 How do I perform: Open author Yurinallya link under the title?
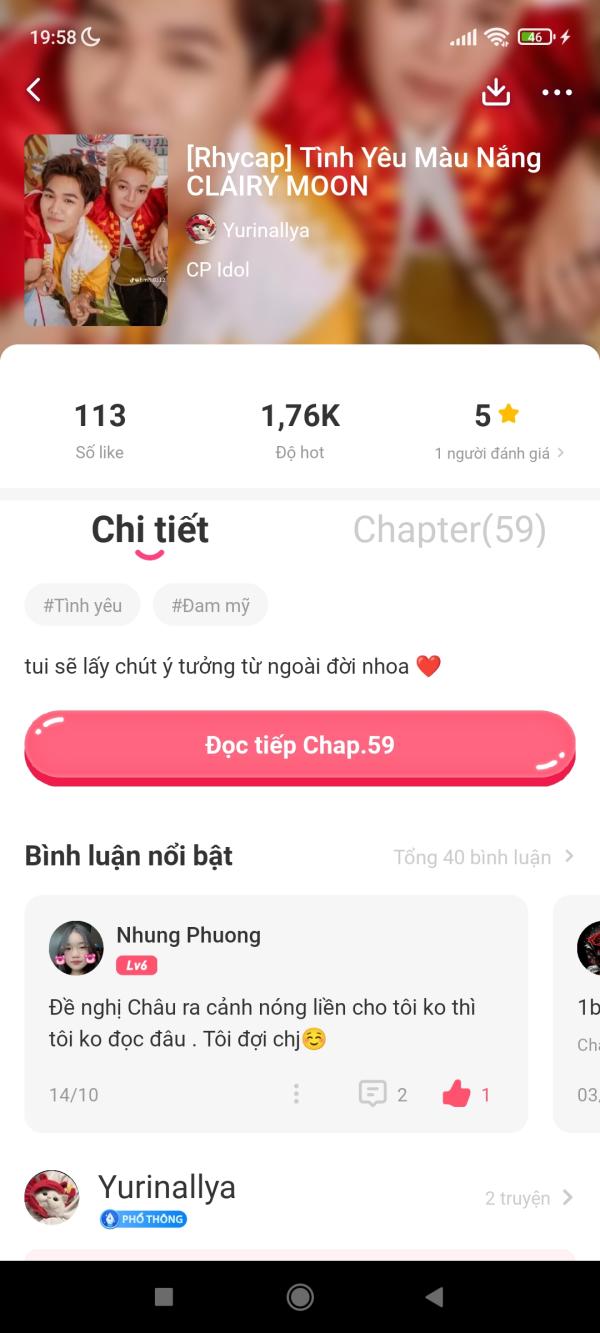[x=248, y=230]
